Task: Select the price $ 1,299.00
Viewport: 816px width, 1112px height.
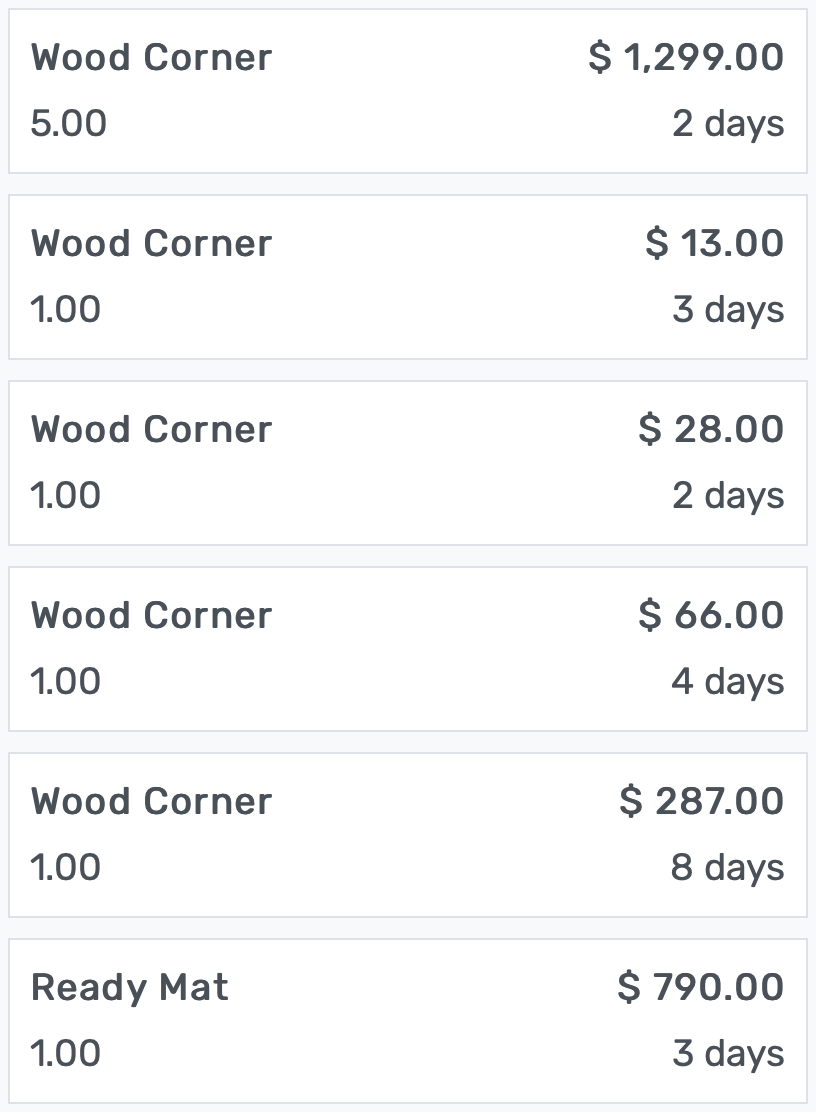Action: click(x=687, y=57)
